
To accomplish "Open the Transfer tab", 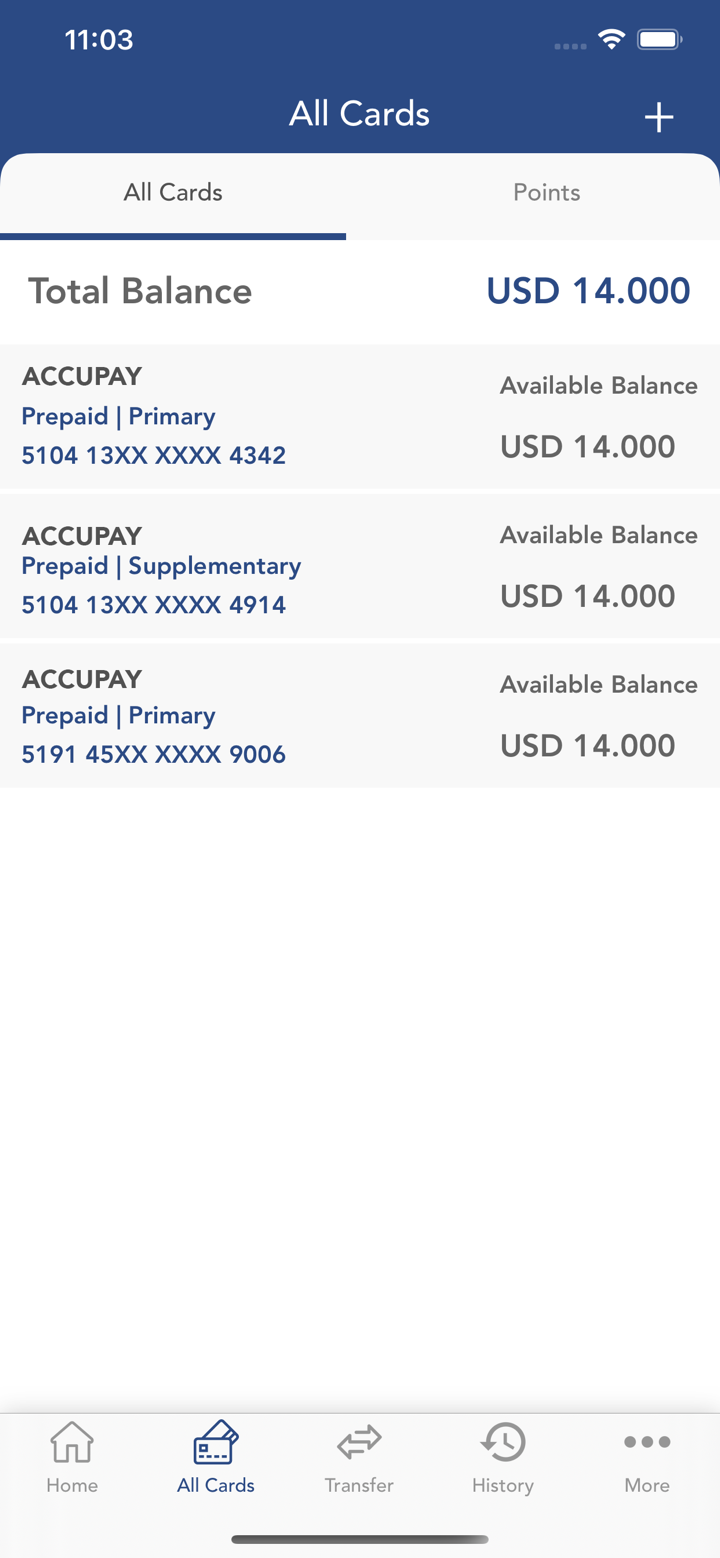I will click(x=359, y=1457).
